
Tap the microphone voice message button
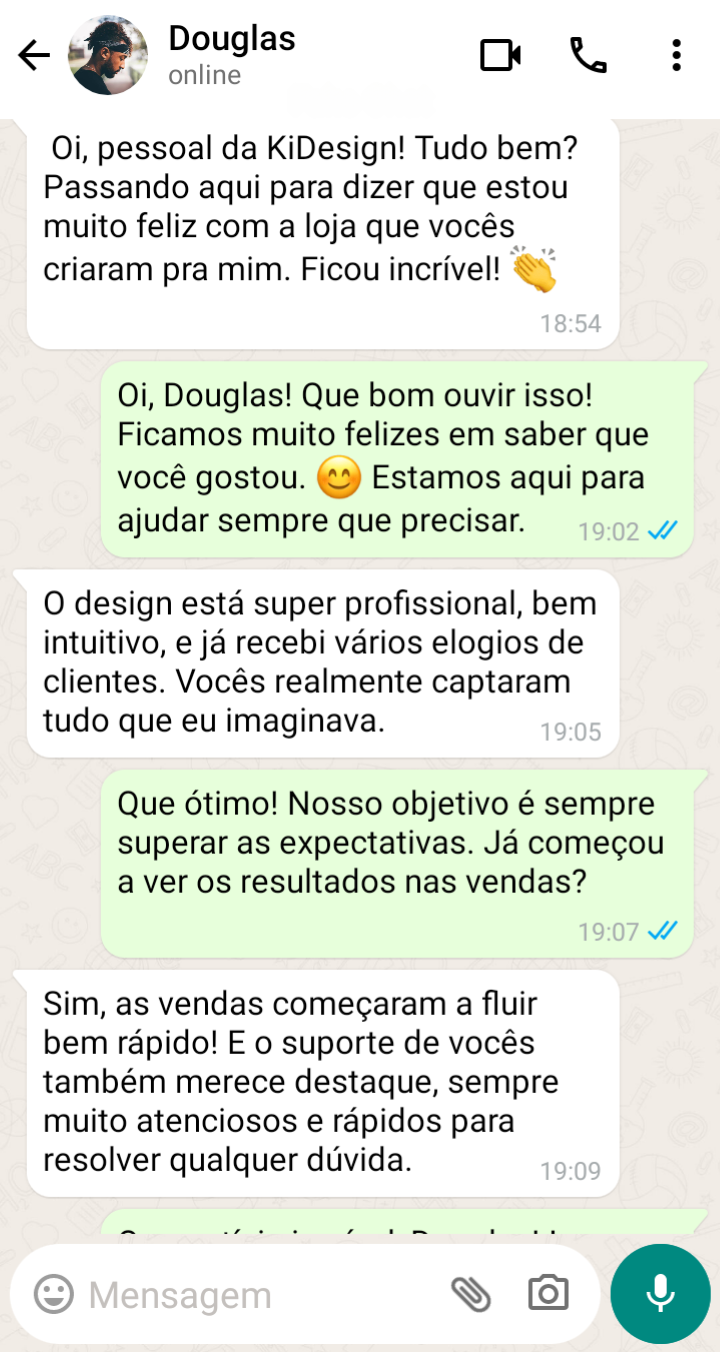point(660,1294)
